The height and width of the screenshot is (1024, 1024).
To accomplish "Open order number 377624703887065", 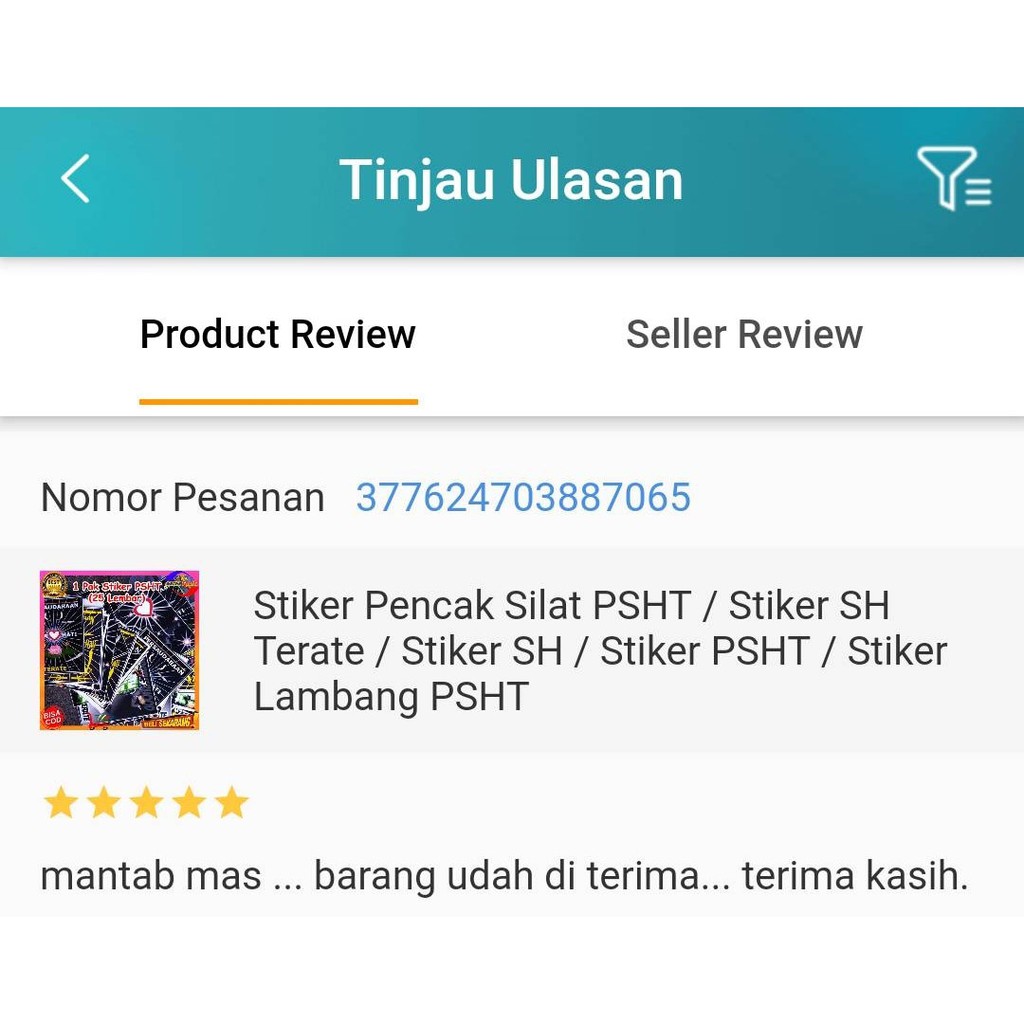I will click(x=523, y=497).
